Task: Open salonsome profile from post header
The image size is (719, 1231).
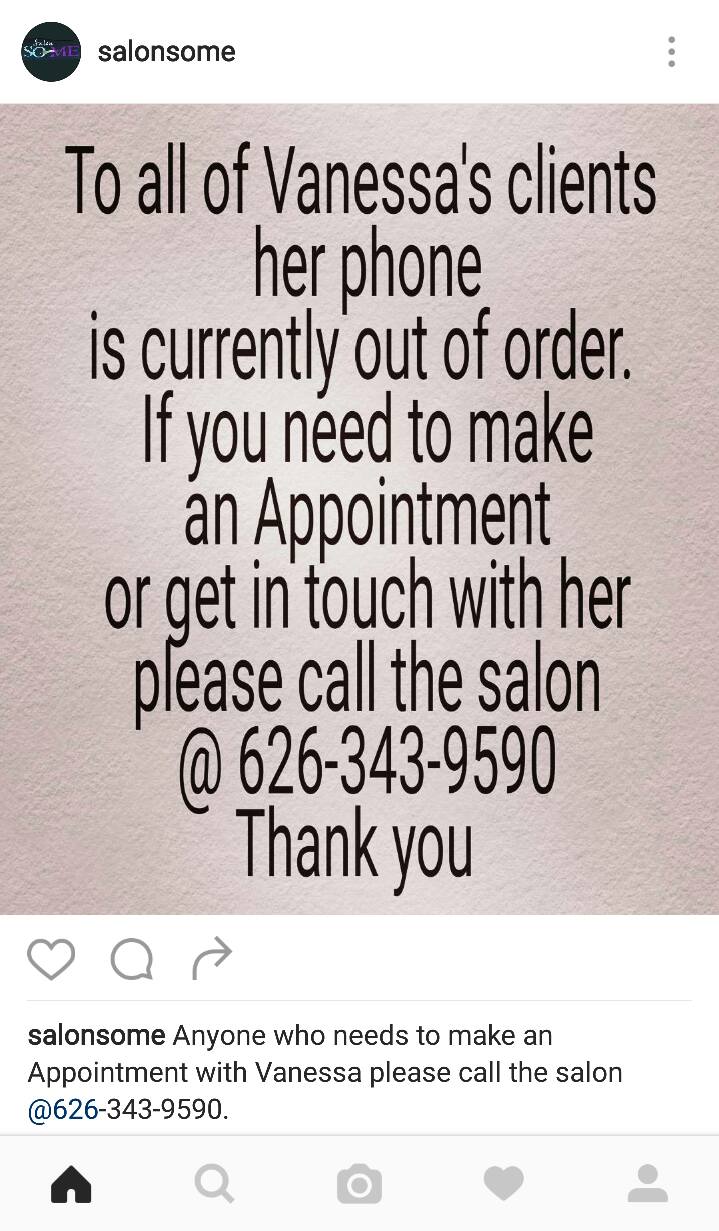Action: 166,52
